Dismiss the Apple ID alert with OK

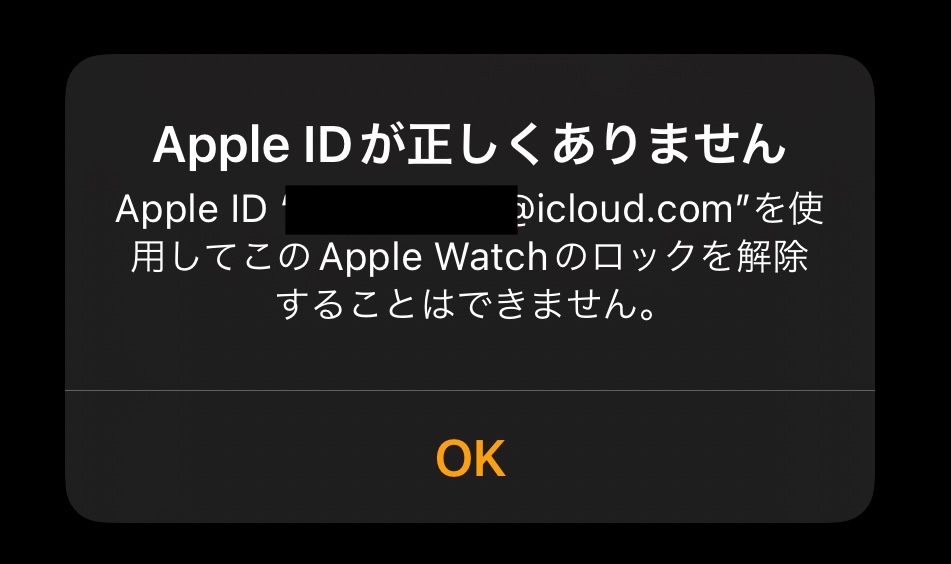point(470,458)
